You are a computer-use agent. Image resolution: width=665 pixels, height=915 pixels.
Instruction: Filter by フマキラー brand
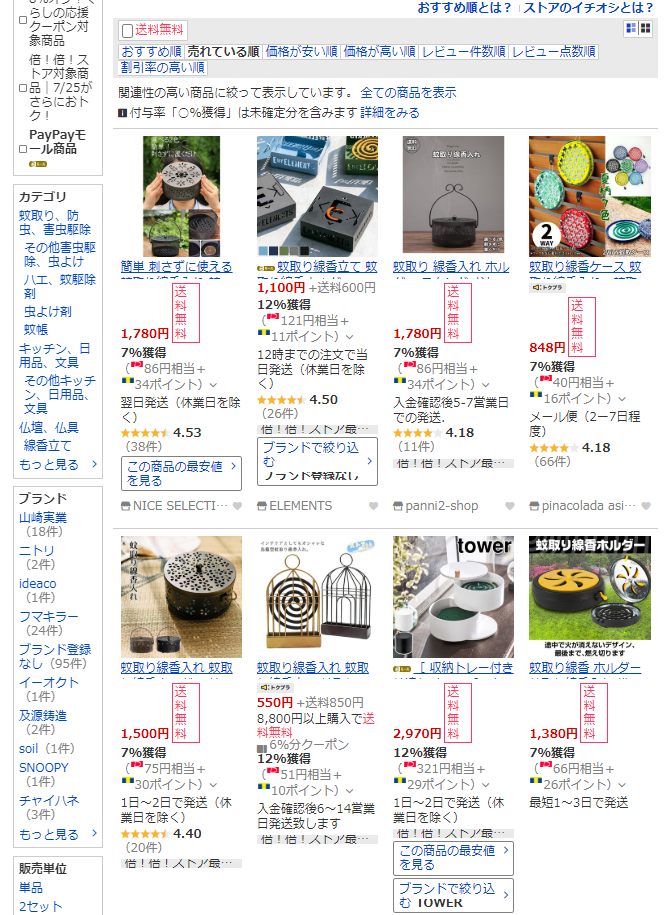(50, 616)
